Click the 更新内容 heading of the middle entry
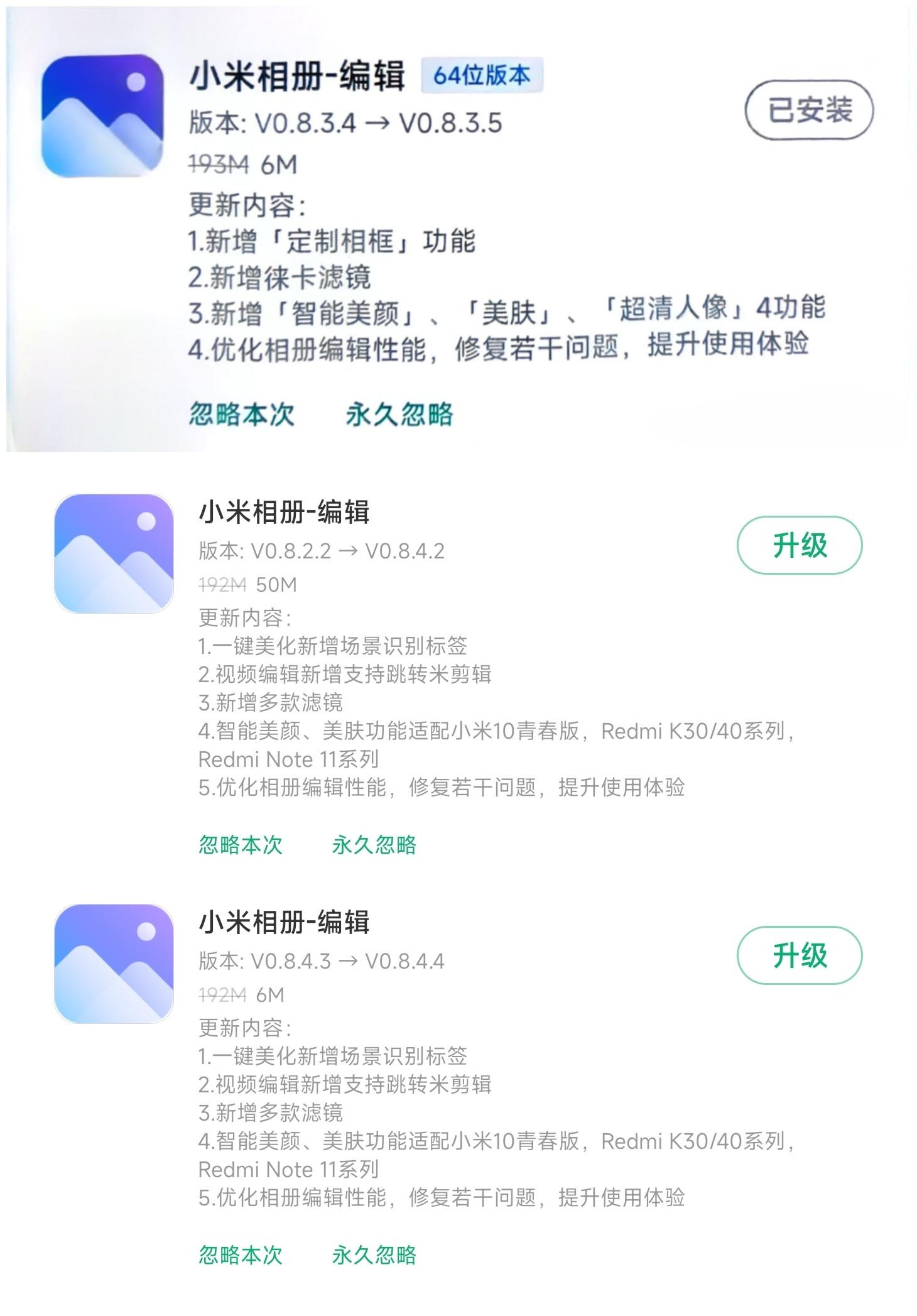917x1316 pixels. pos(246,618)
